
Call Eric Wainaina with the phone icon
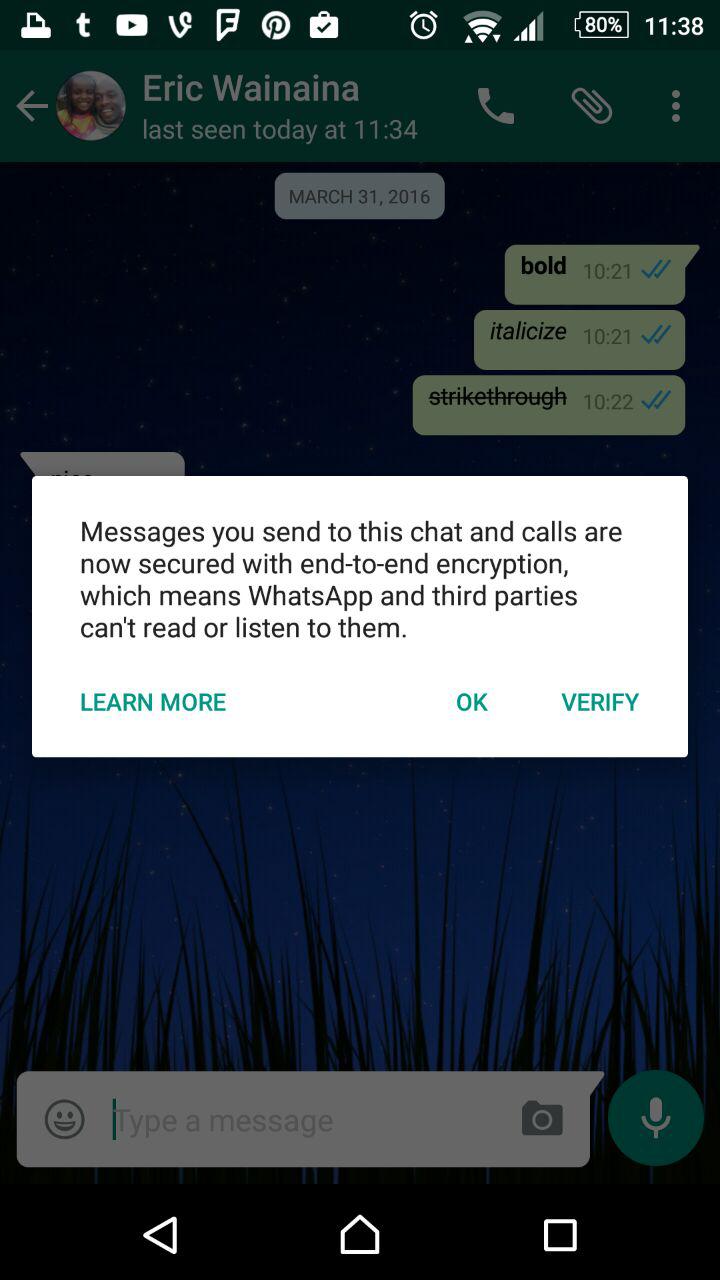[496, 106]
